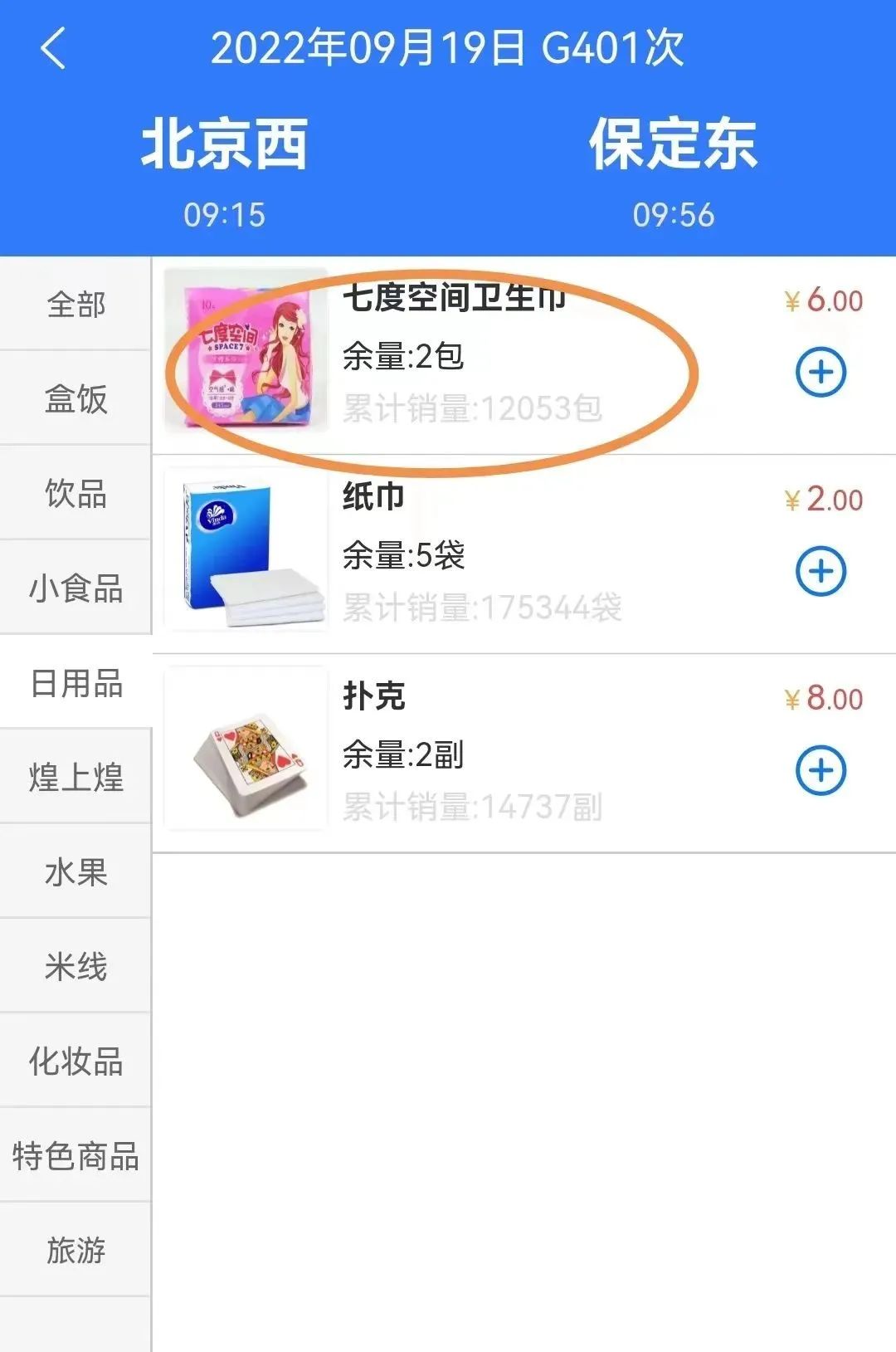Viewport: 896px width, 1352px height.
Task: Tap the back arrow in the header
Action: point(51,51)
